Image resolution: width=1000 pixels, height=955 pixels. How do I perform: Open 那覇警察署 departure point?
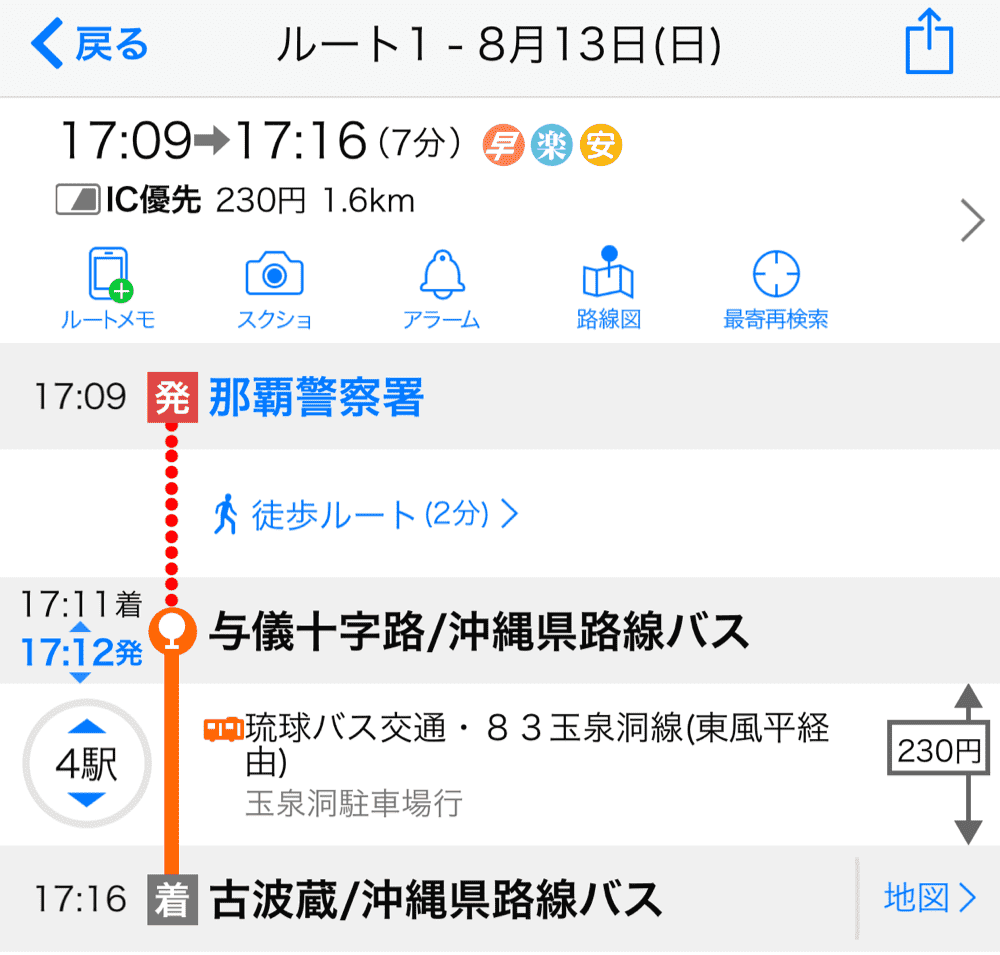(x=316, y=398)
